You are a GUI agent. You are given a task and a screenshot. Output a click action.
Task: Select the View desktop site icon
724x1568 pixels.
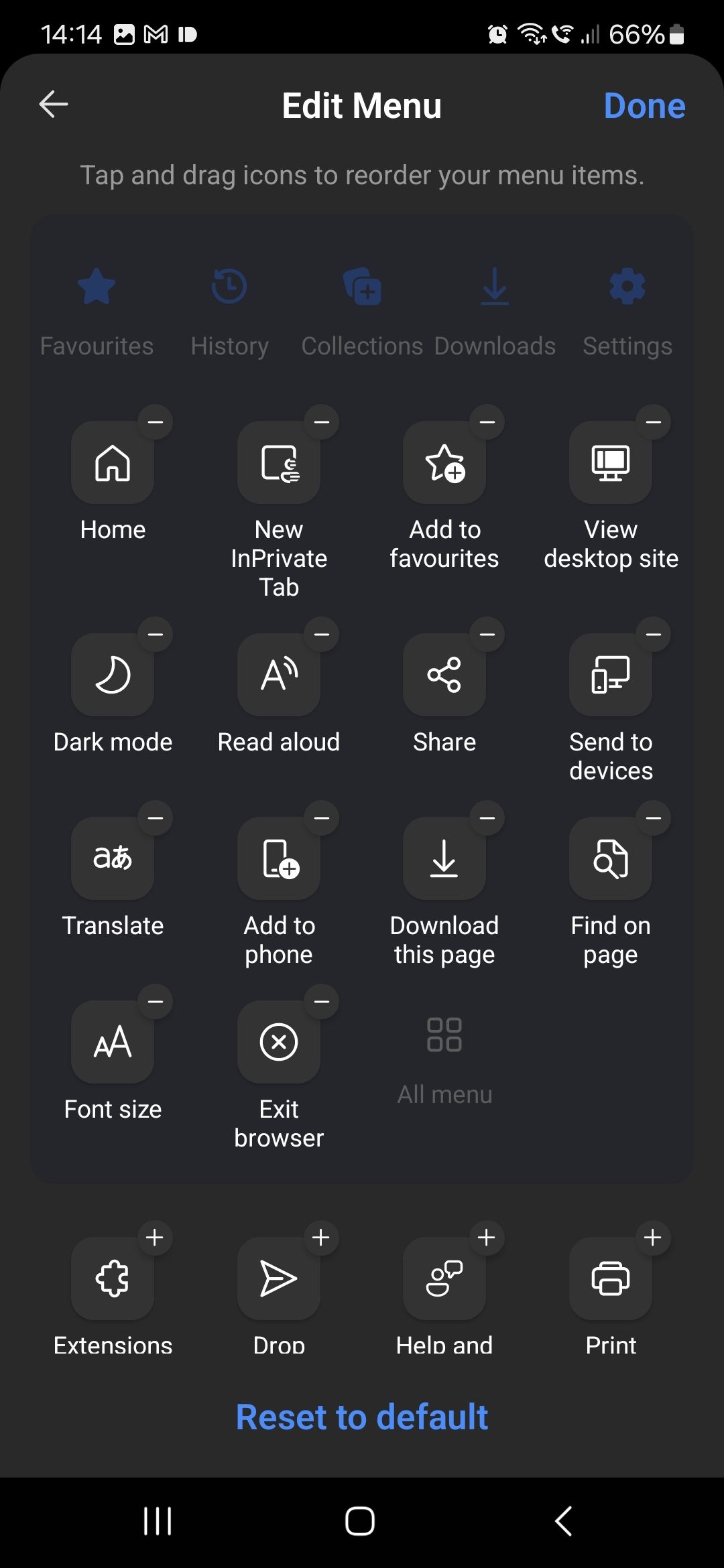(611, 463)
